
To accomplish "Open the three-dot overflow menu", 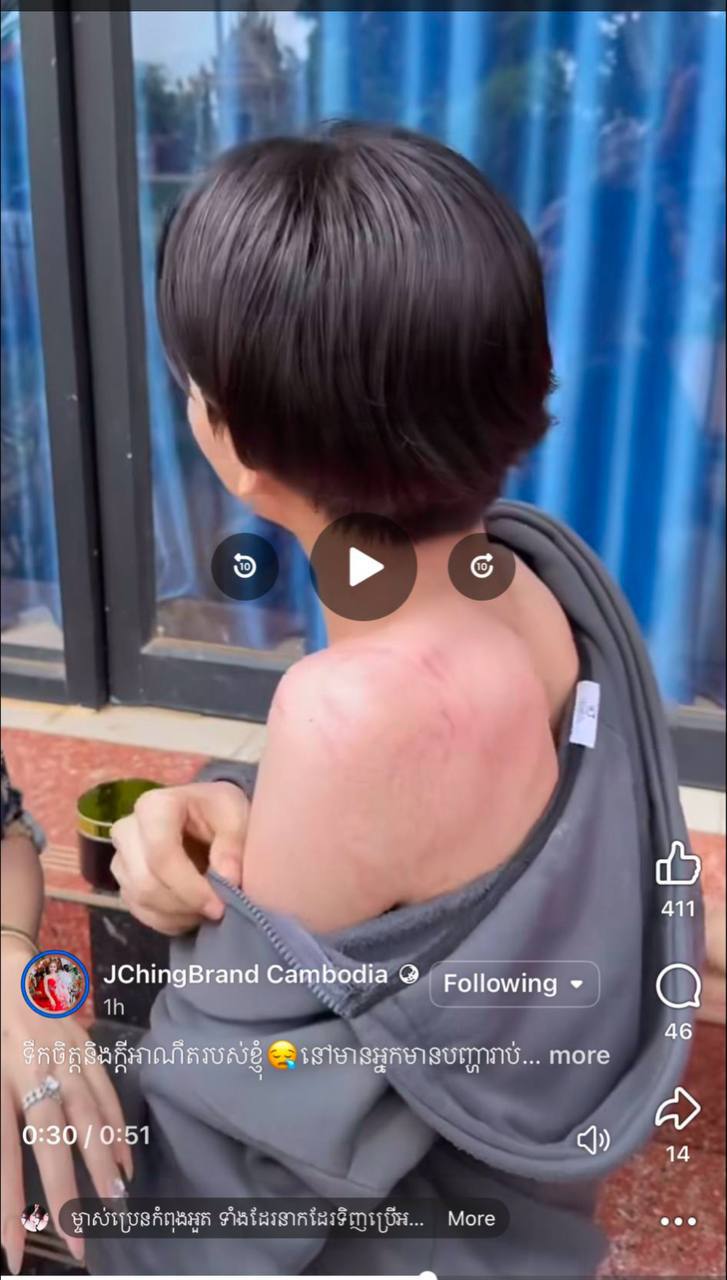I will pyautogui.click(x=677, y=1221).
